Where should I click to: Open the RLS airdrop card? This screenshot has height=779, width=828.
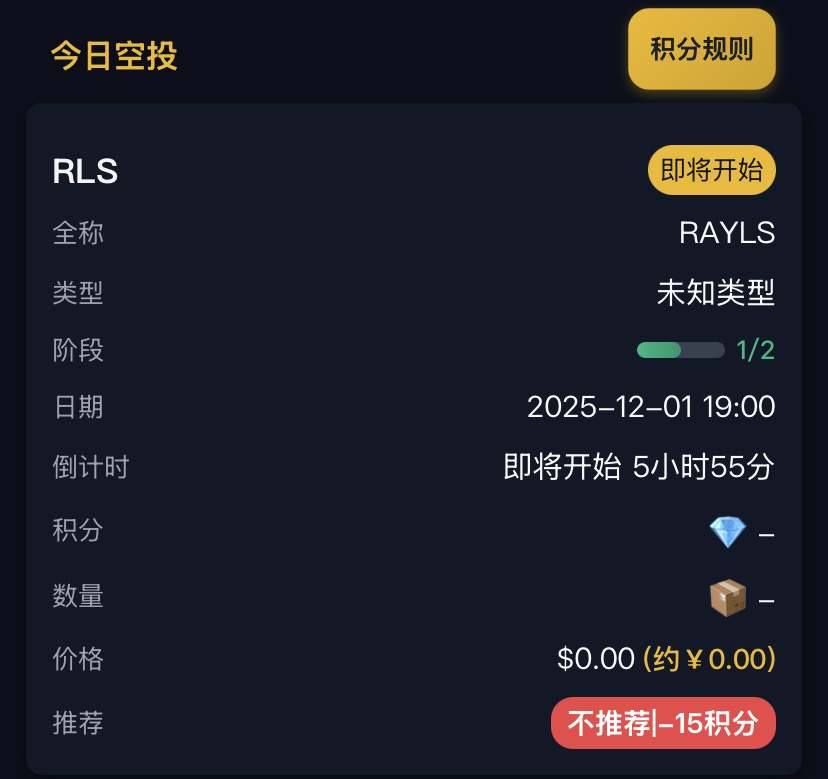[x=85, y=172]
